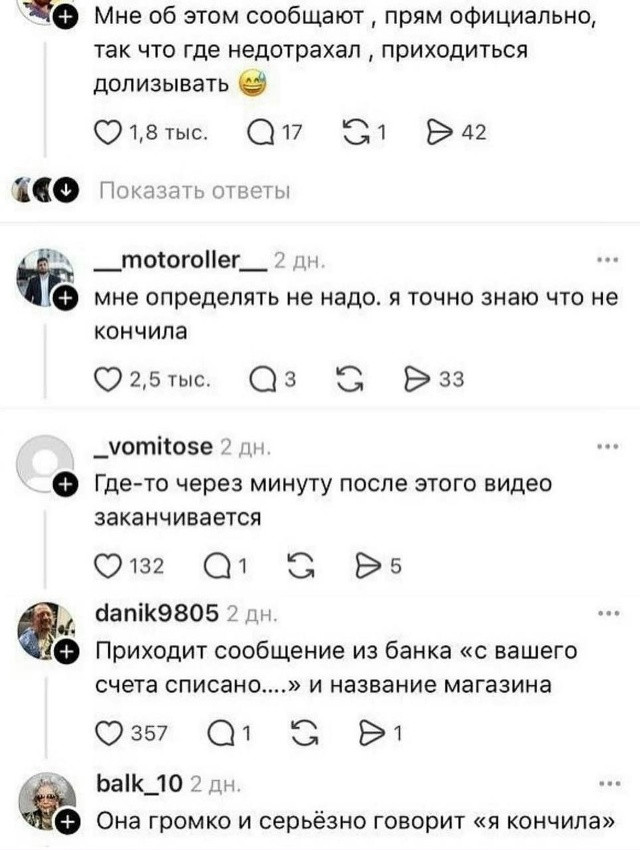
Task: Like the comment by danik9805
Action: point(106,735)
